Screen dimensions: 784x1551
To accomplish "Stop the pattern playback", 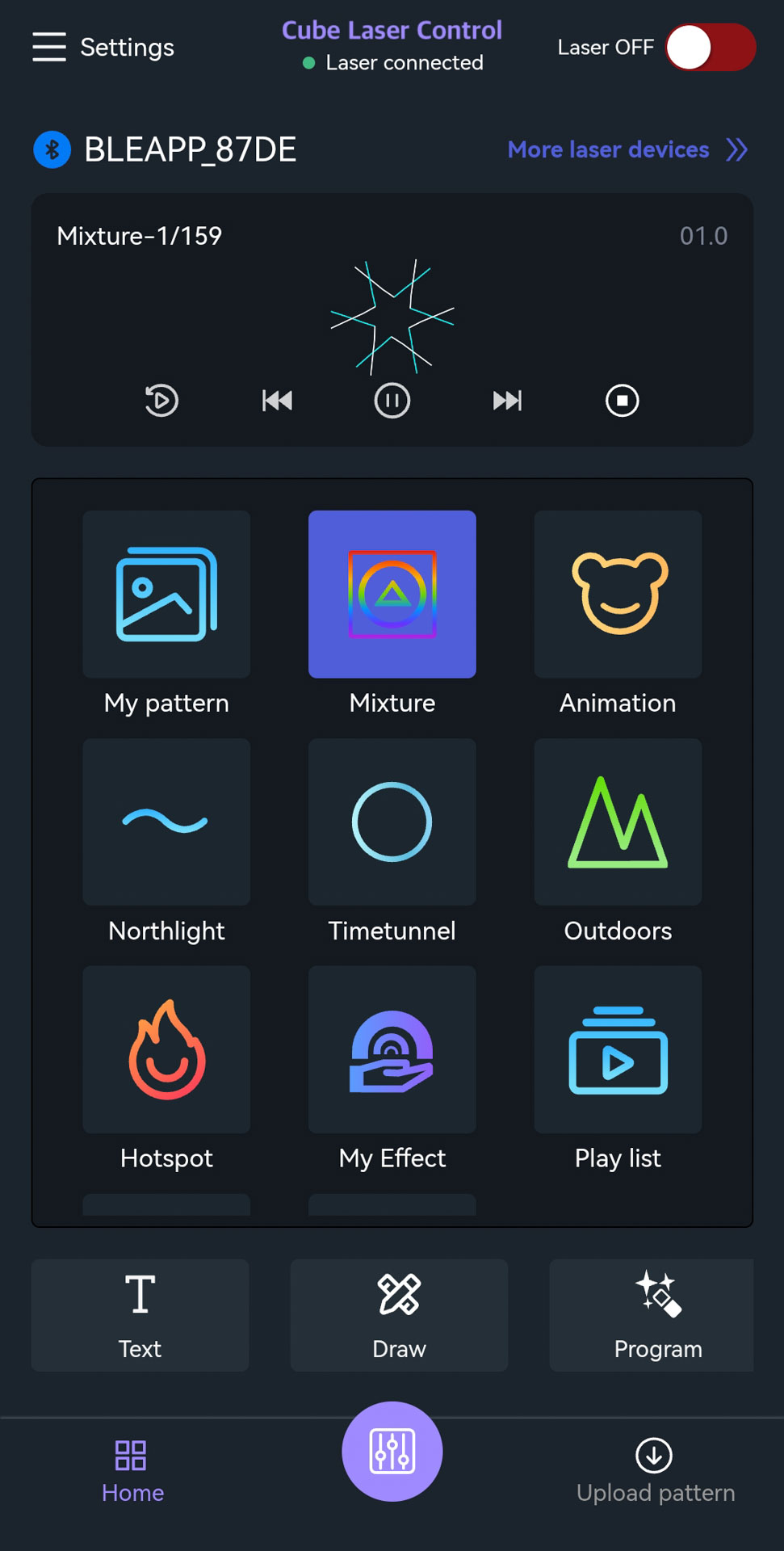I will point(622,401).
